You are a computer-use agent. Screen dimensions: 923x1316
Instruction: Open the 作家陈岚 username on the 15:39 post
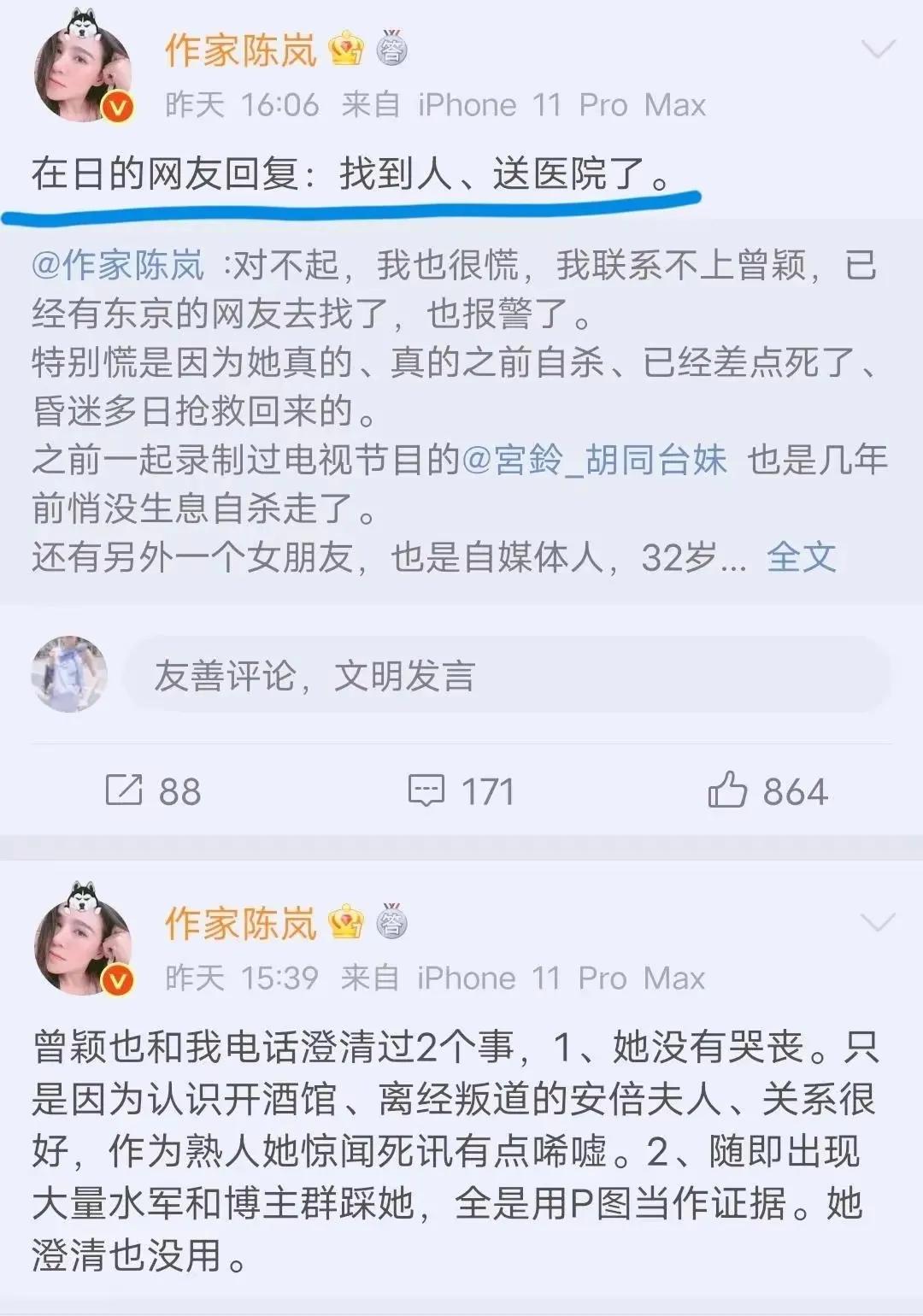pyautogui.click(x=241, y=924)
